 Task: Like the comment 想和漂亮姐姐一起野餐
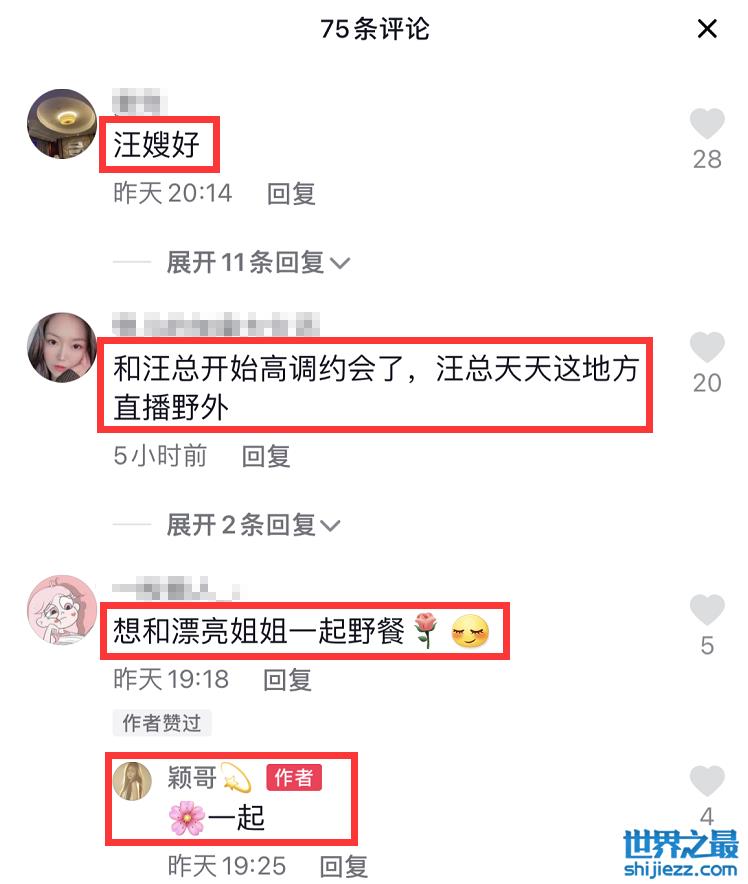click(707, 610)
